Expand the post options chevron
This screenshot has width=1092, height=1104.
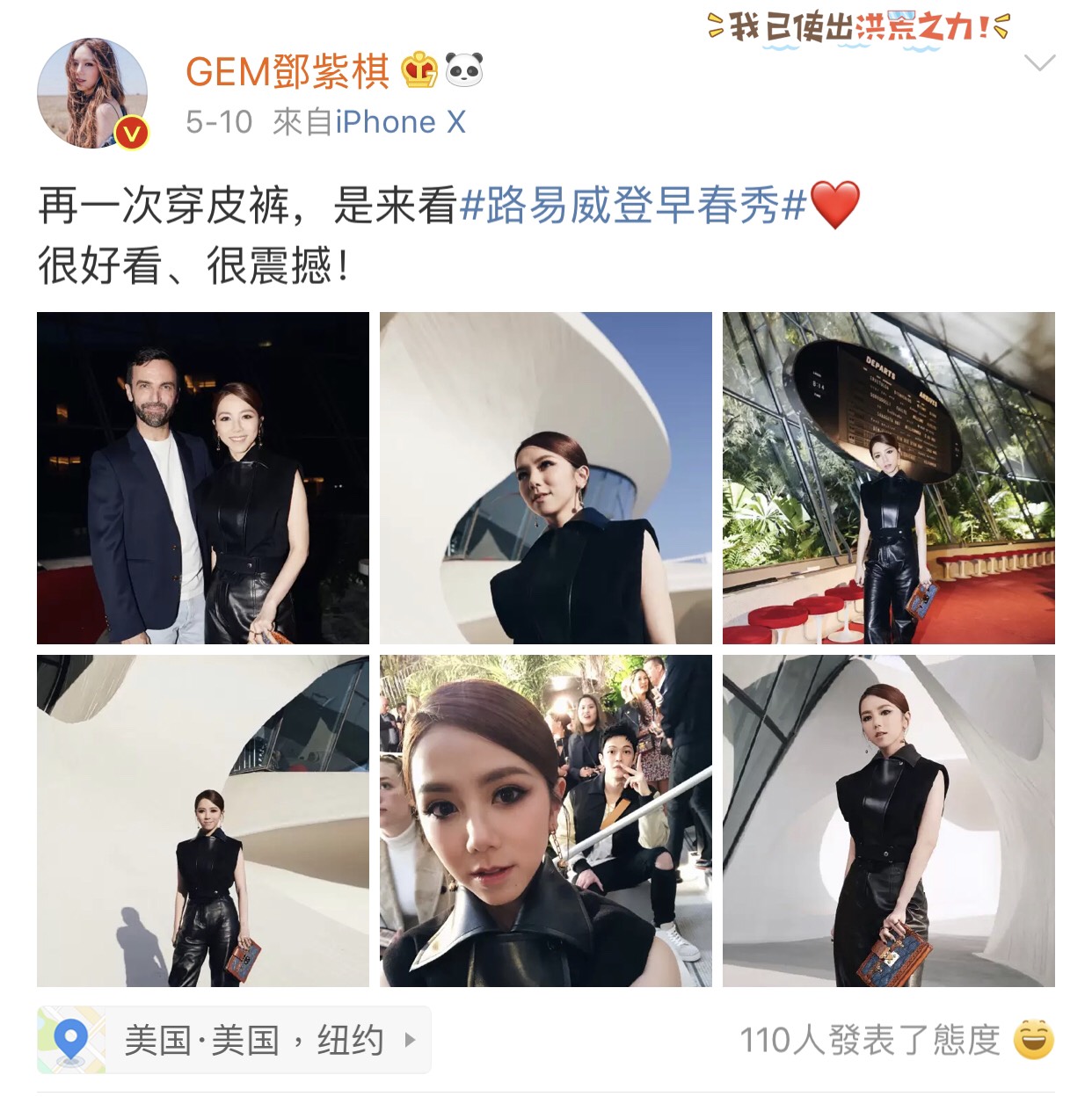1039,63
